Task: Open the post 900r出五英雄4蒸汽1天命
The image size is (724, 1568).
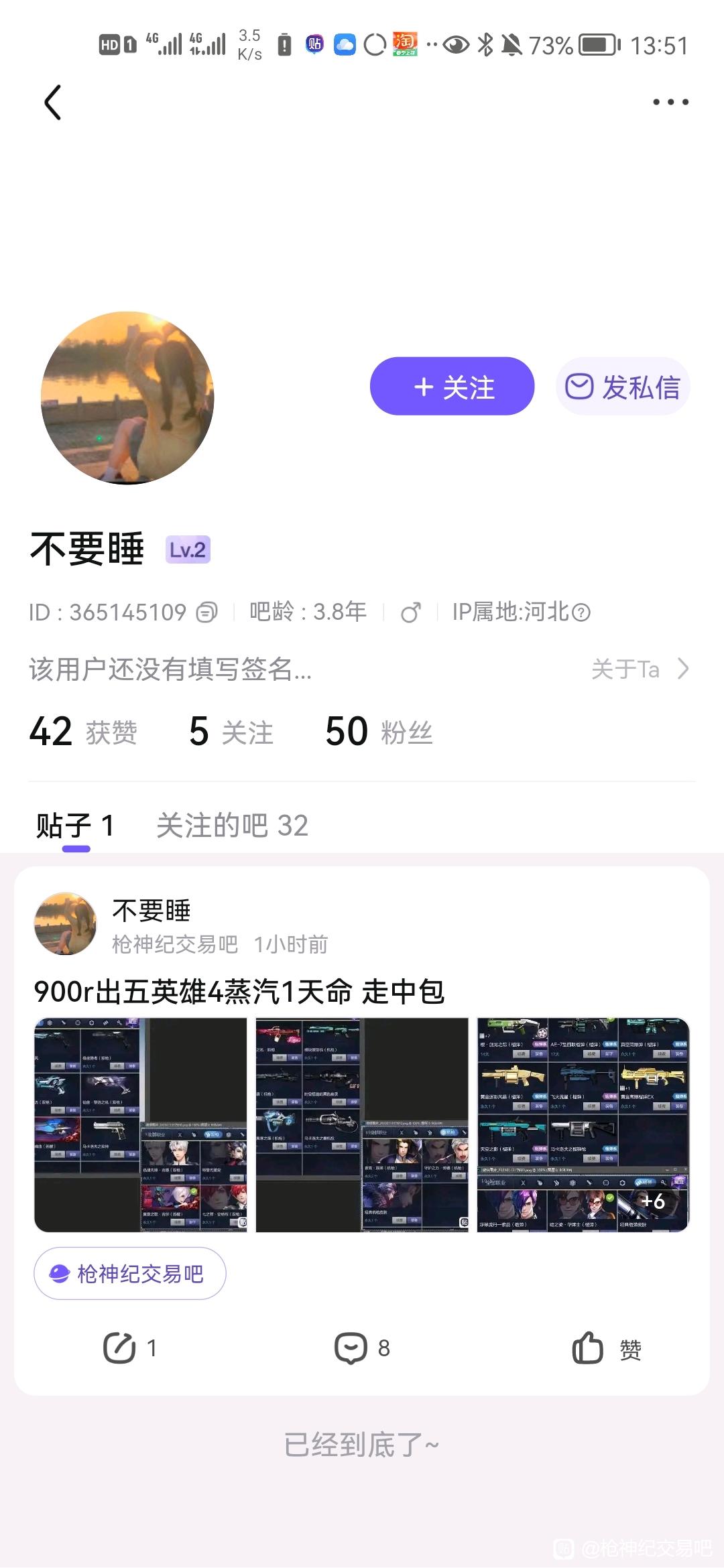Action: (x=239, y=992)
